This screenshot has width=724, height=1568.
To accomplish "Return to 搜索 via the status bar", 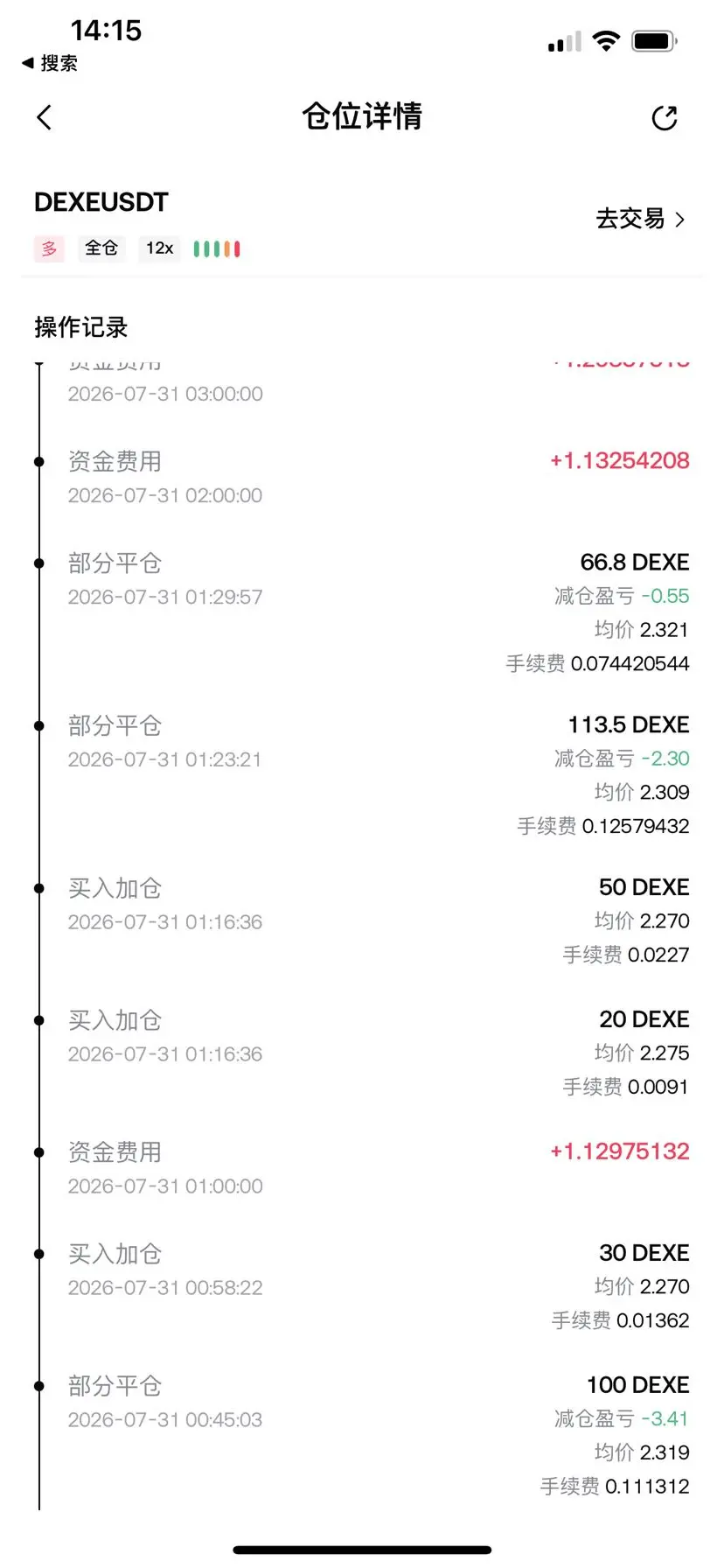I will (50, 63).
